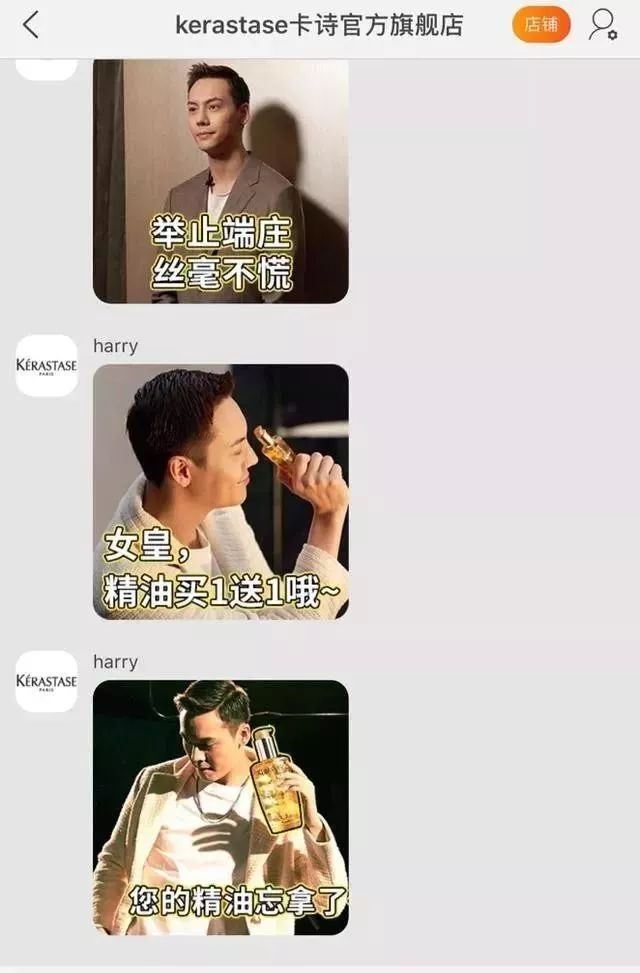Open the orange 店铺 shop button
This screenshot has width=640, height=973.
[x=541, y=25]
